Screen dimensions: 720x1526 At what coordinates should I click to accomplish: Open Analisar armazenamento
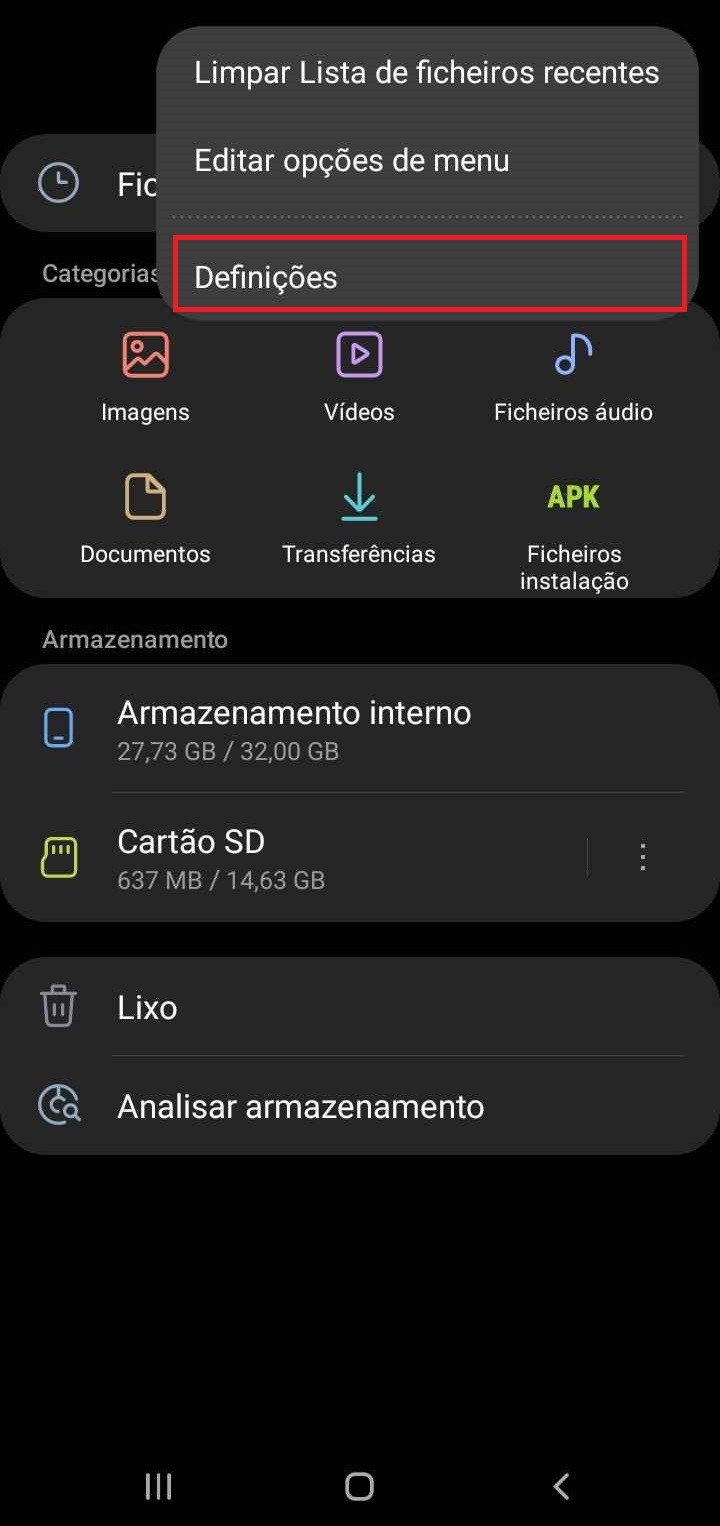pyautogui.click(x=301, y=1105)
